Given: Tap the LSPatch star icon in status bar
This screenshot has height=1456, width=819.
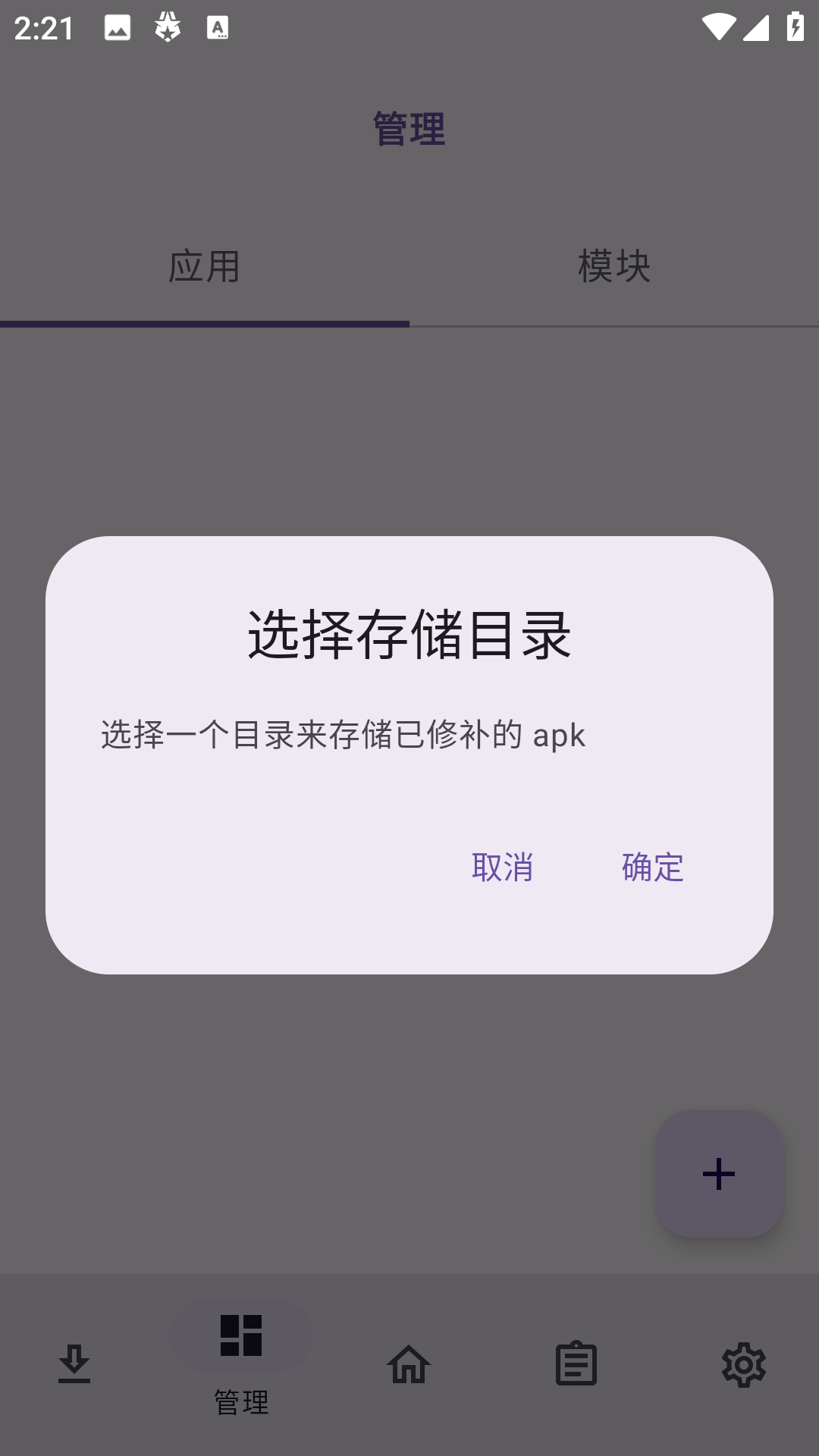Looking at the screenshot, I should point(168,27).
